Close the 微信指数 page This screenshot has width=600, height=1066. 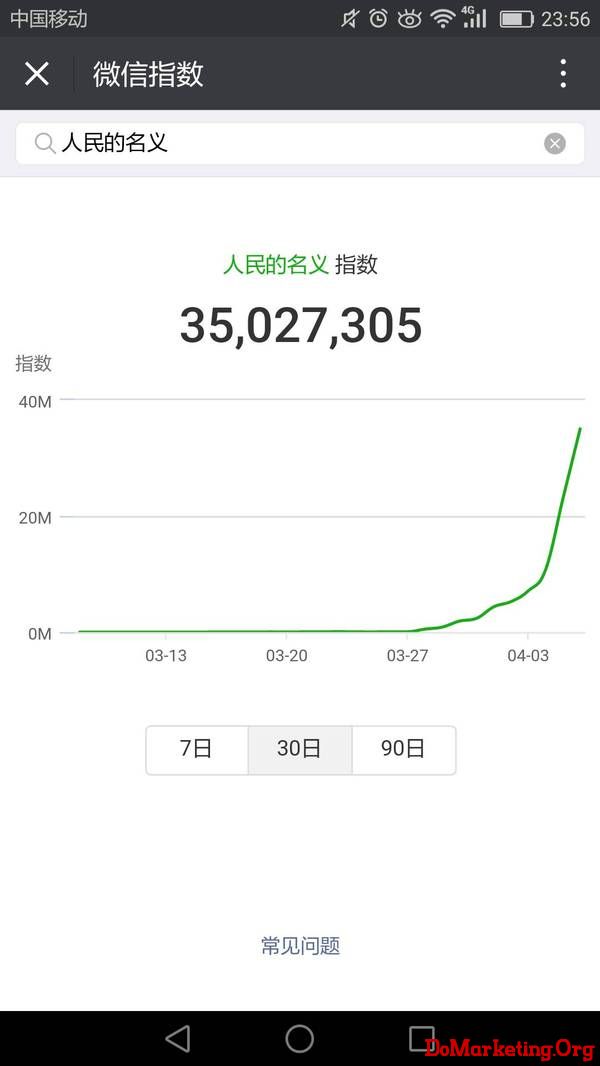37,73
